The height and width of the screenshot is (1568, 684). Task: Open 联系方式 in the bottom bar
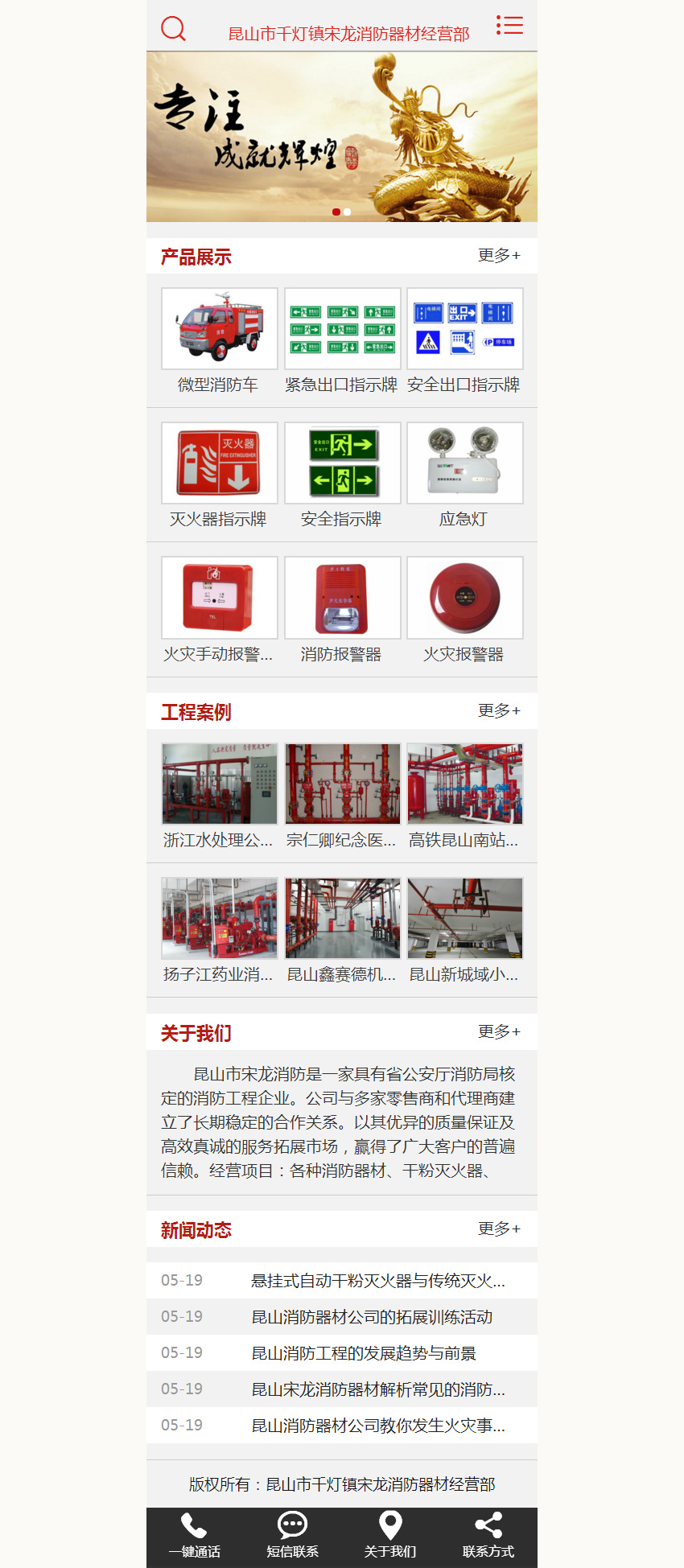click(x=488, y=1535)
